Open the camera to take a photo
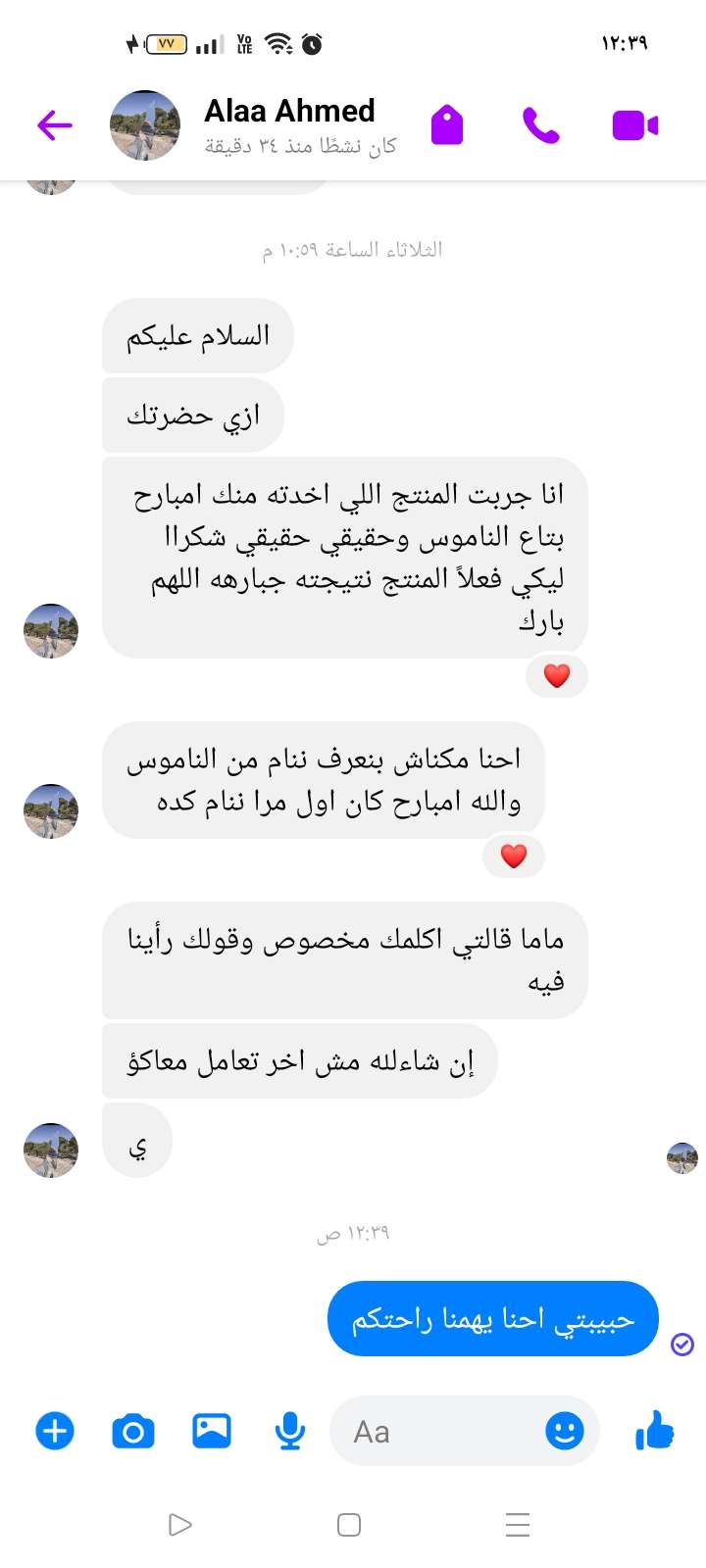 point(133,1432)
